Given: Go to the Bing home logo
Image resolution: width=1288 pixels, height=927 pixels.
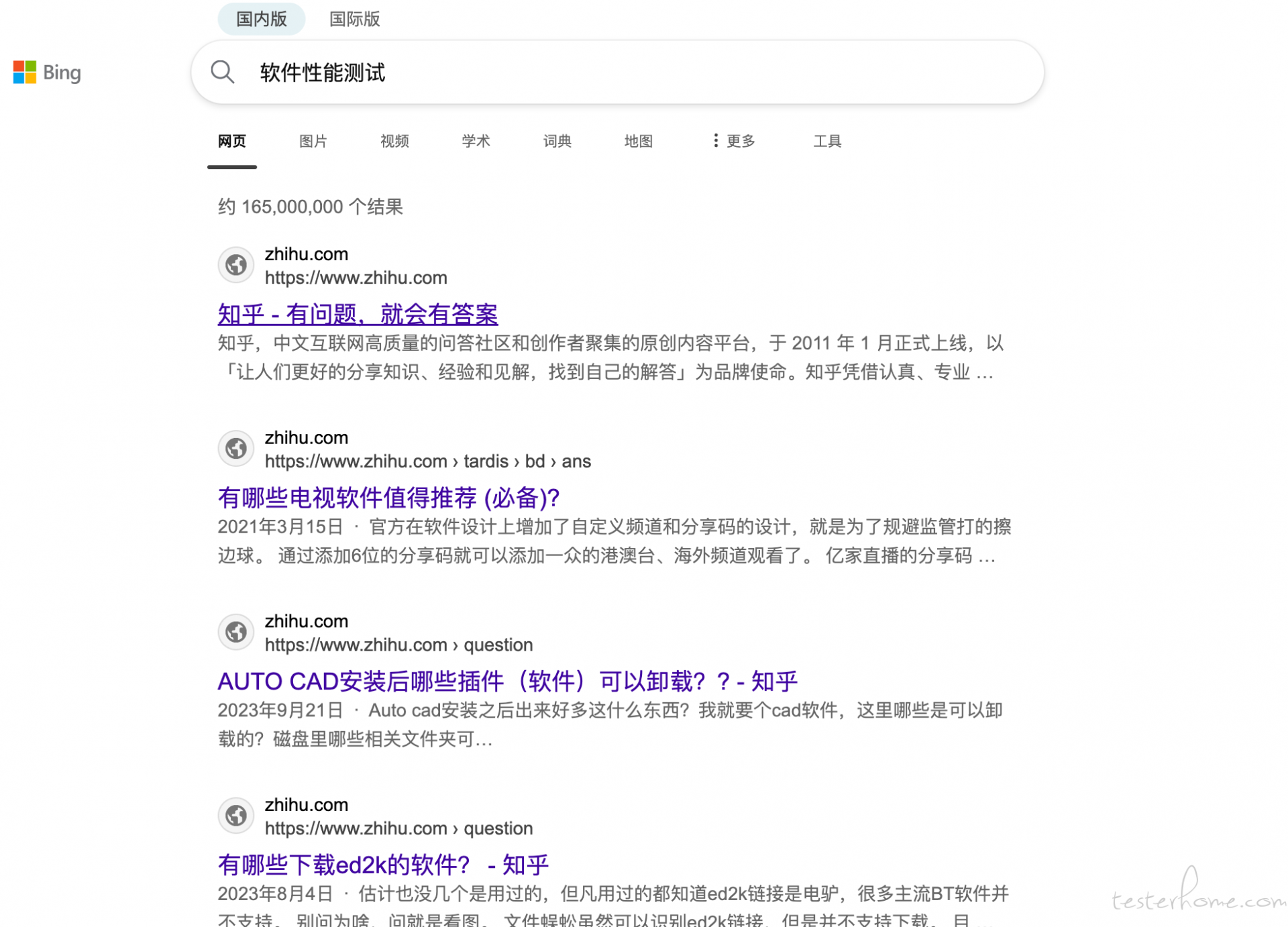Looking at the screenshot, I should coord(47,72).
